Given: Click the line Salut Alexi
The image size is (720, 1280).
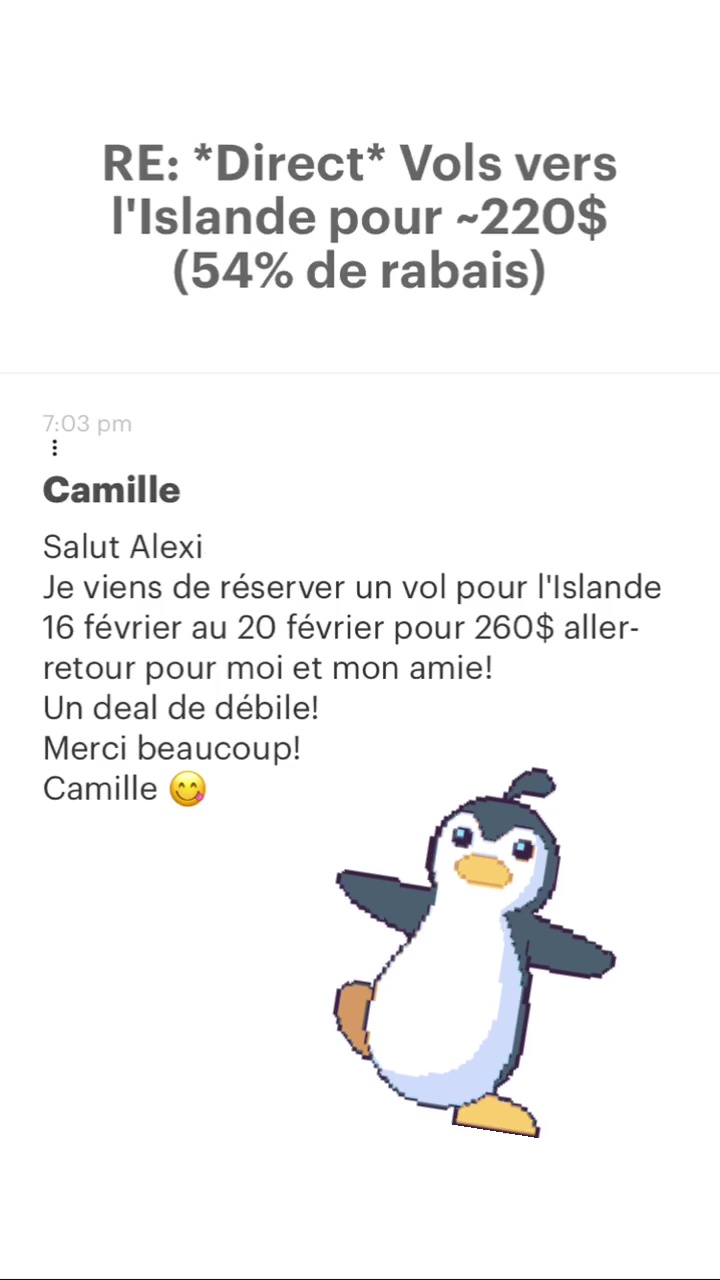Looking at the screenshot, I should click(122, 547).
